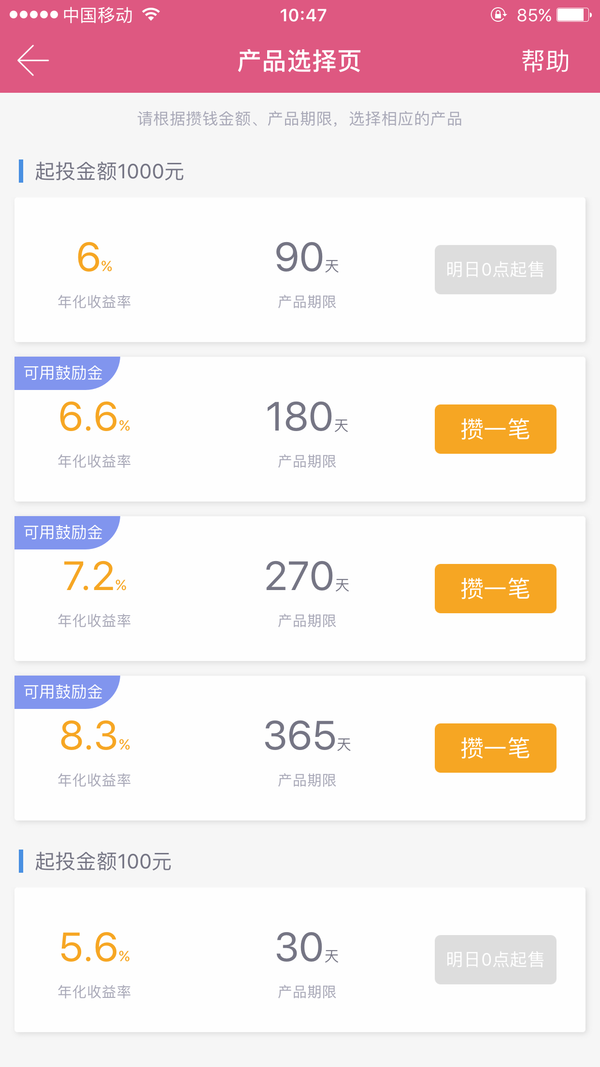This screenshot has width=600, height=1067.
Task: Open 帮助 help page
Action: 545,61
